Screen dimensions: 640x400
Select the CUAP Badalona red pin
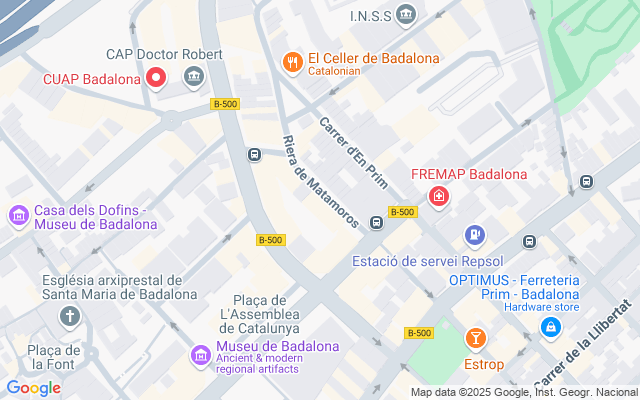[x=156, y=77]
